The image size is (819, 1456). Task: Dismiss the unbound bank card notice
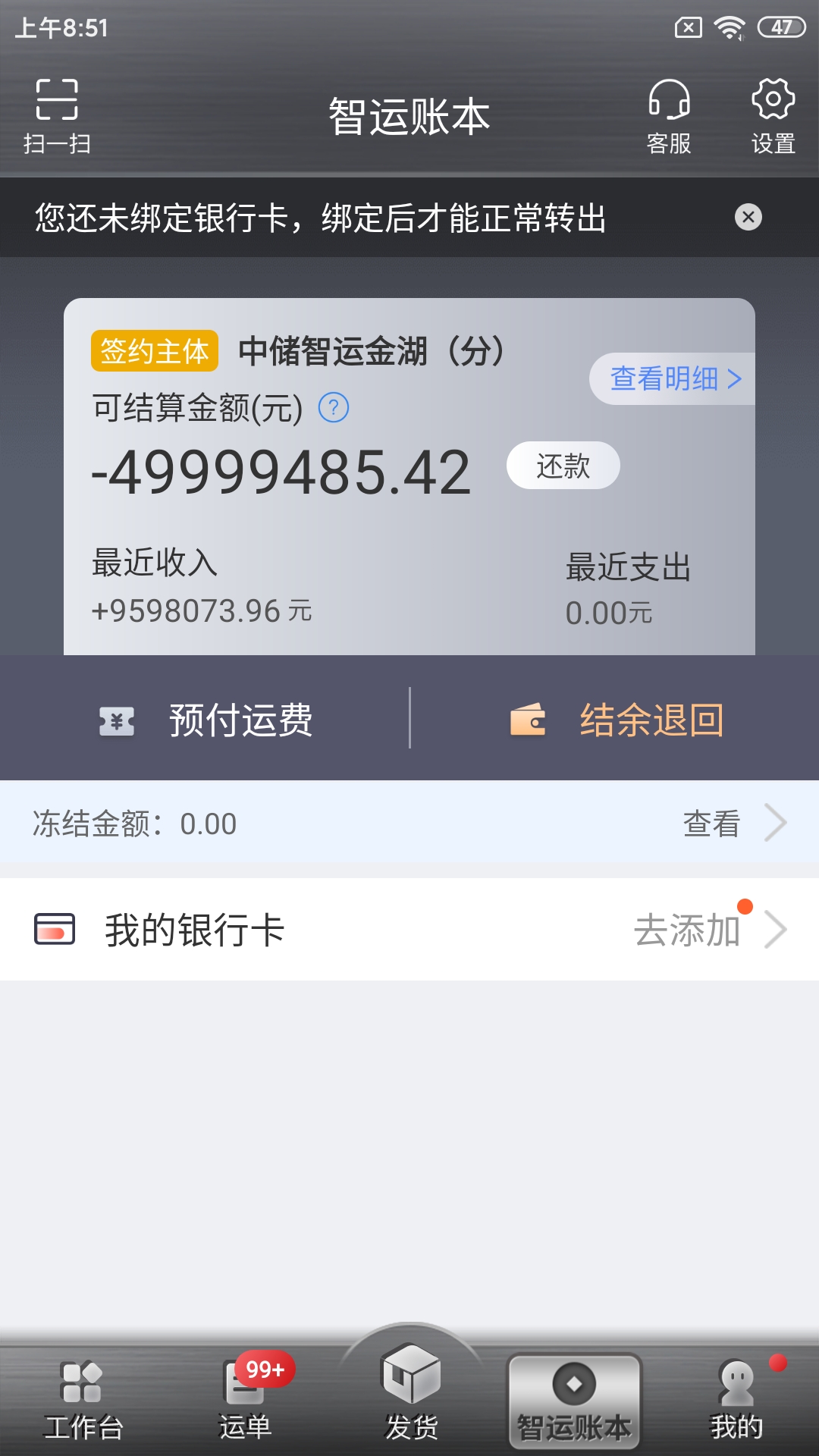[750, 219]
